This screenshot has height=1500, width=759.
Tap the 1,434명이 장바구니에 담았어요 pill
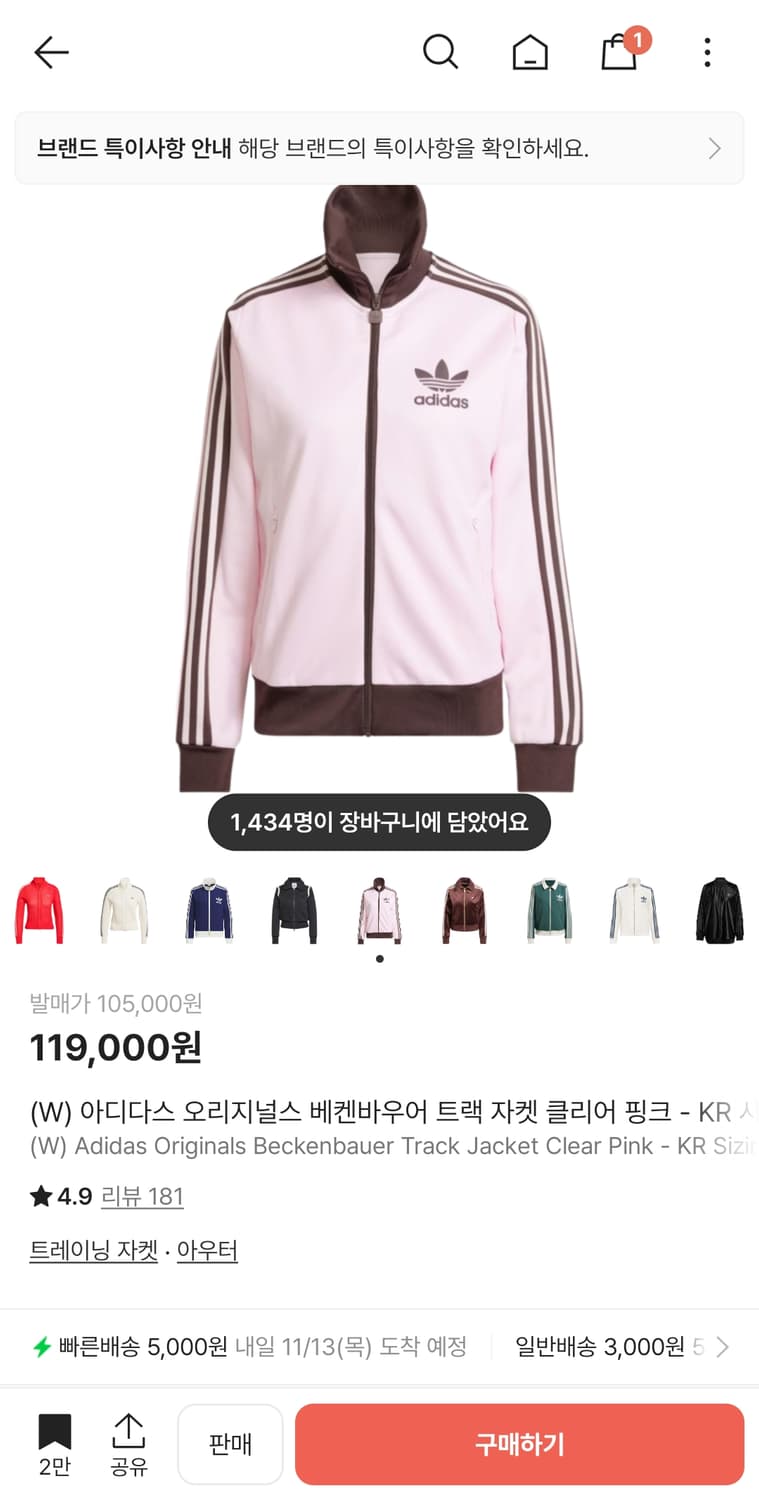coord(379,821)
